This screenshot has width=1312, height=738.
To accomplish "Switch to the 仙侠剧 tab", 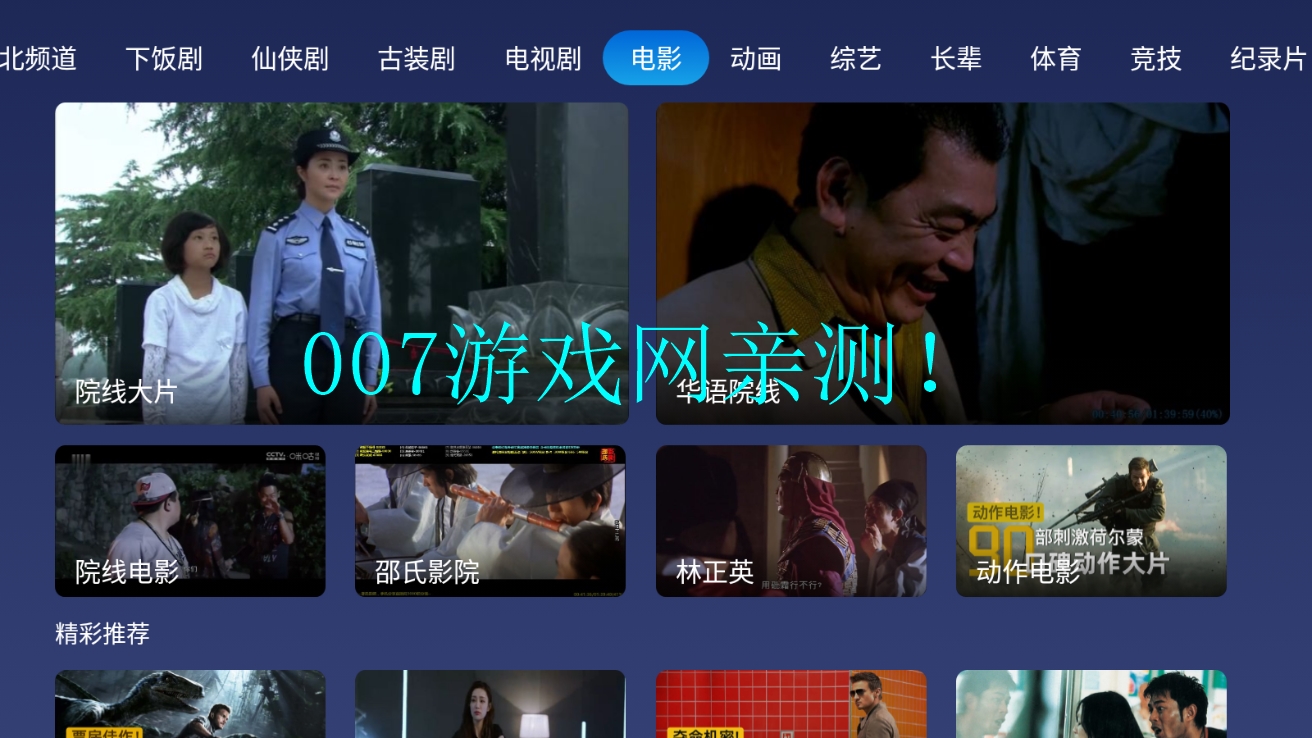I will [x=290, y=59].
